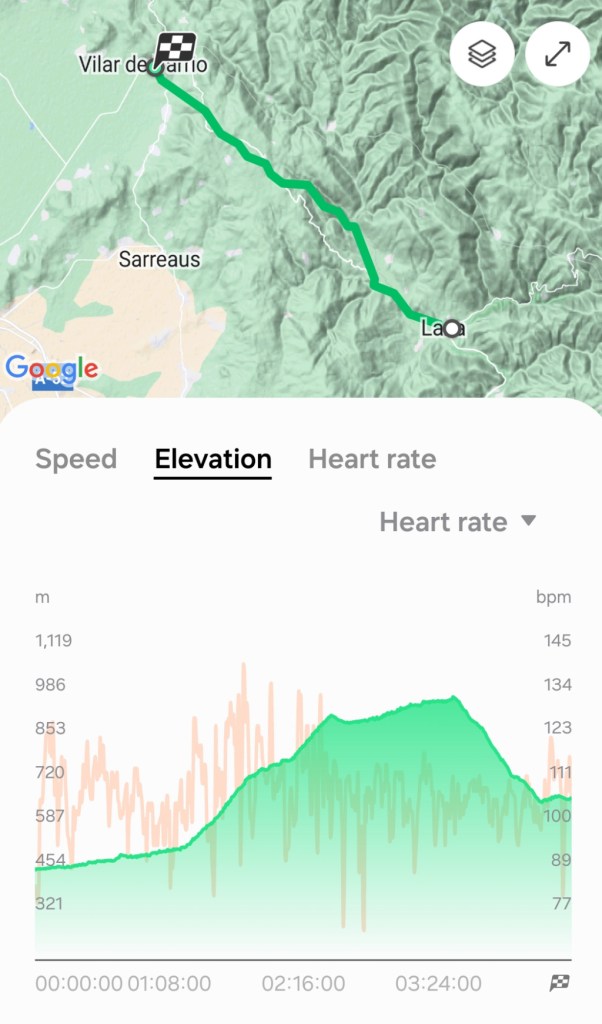Show the Heart rate tab
The height and width of the screenshot is (1024, 602).
372,459
